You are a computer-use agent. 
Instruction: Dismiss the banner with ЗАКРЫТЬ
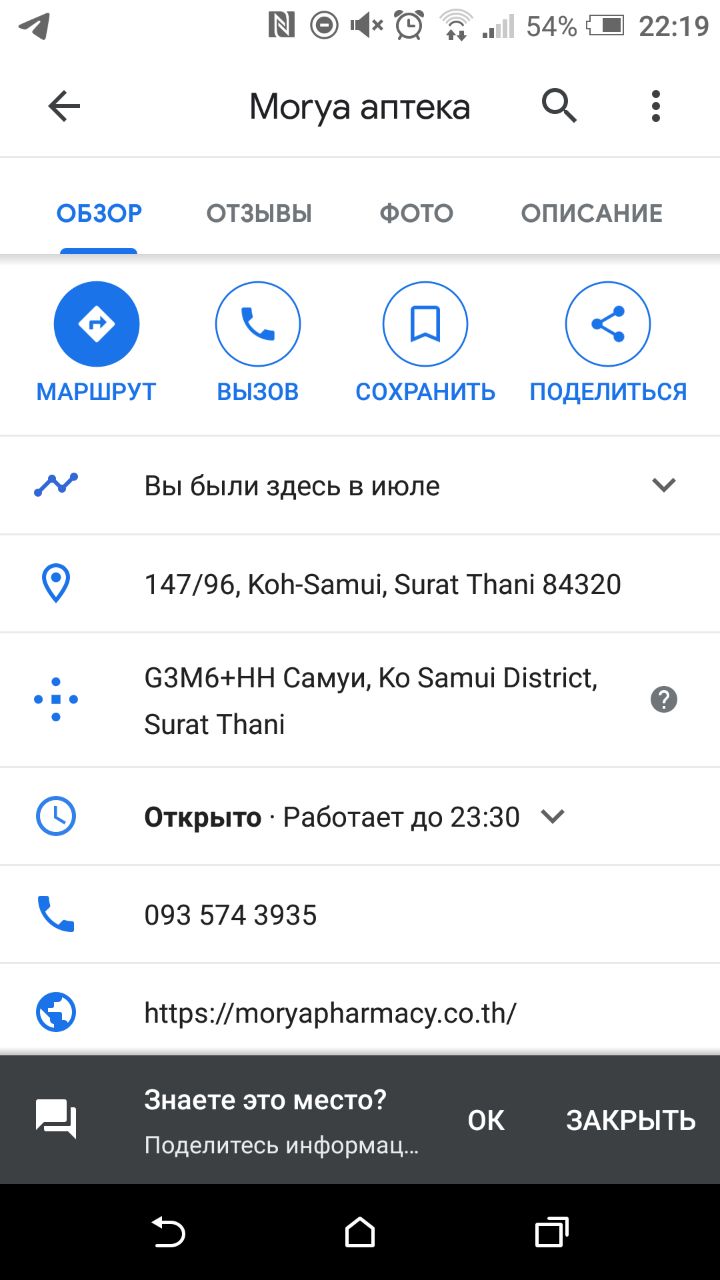[631, 1120]
